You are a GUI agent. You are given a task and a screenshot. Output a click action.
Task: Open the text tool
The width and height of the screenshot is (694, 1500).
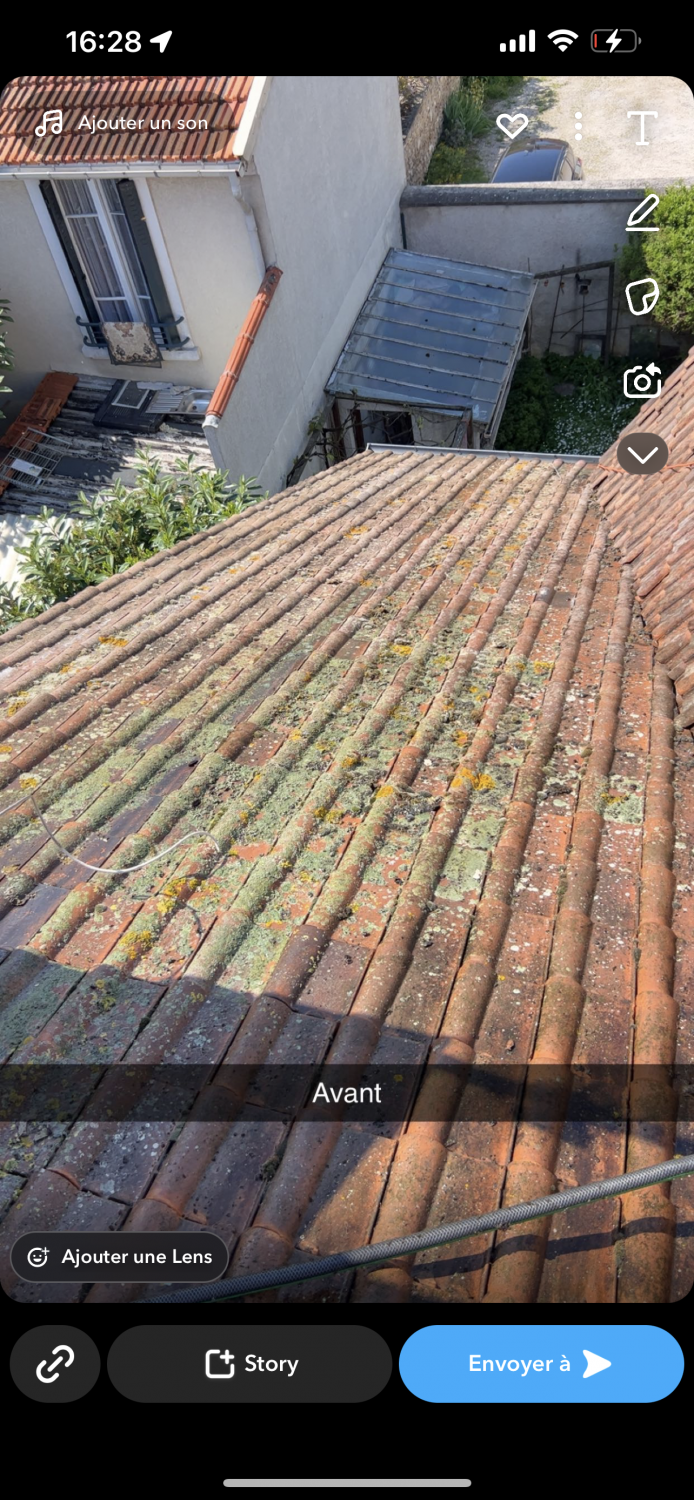(642, 127)
